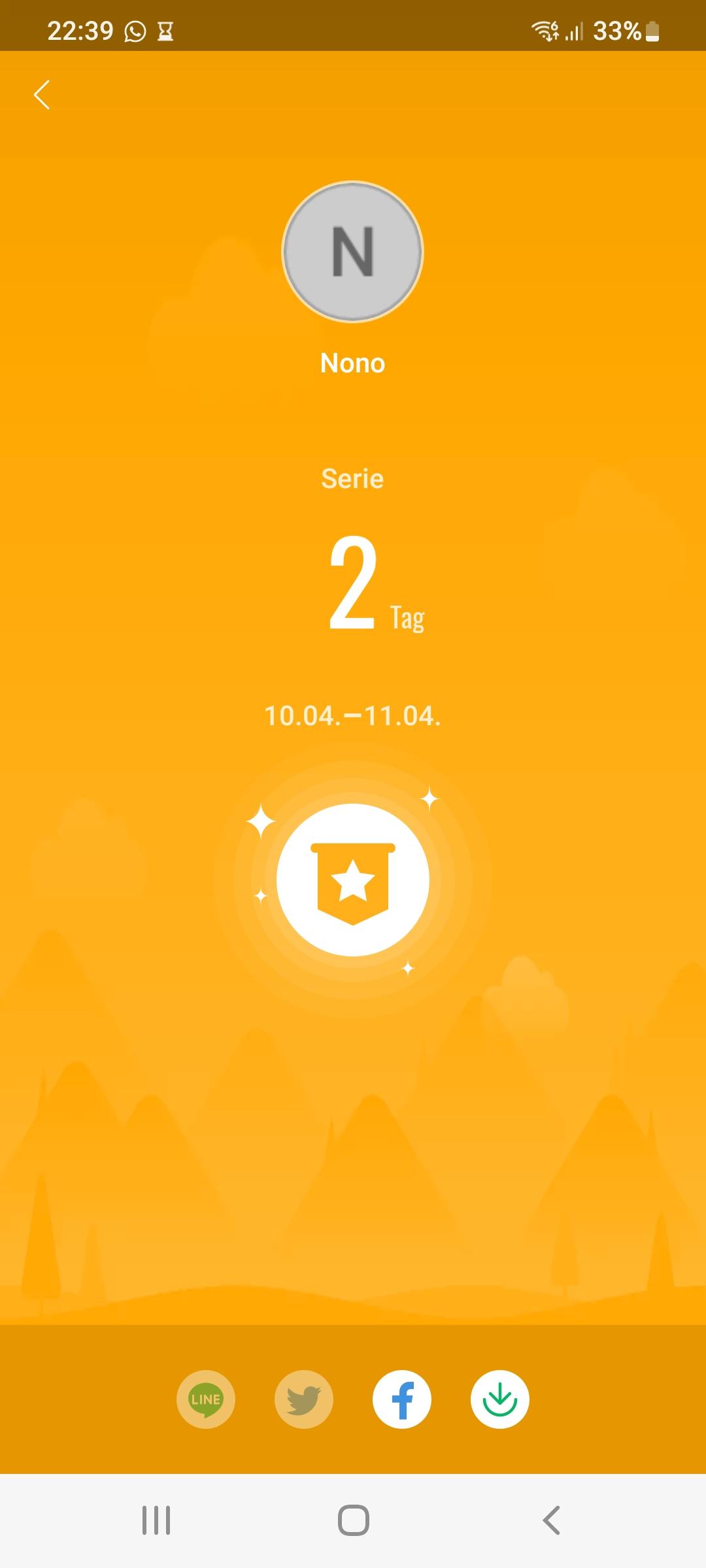Share the streak via LINE
The width and height of the screenshot is (706, 1568).
206,1399
